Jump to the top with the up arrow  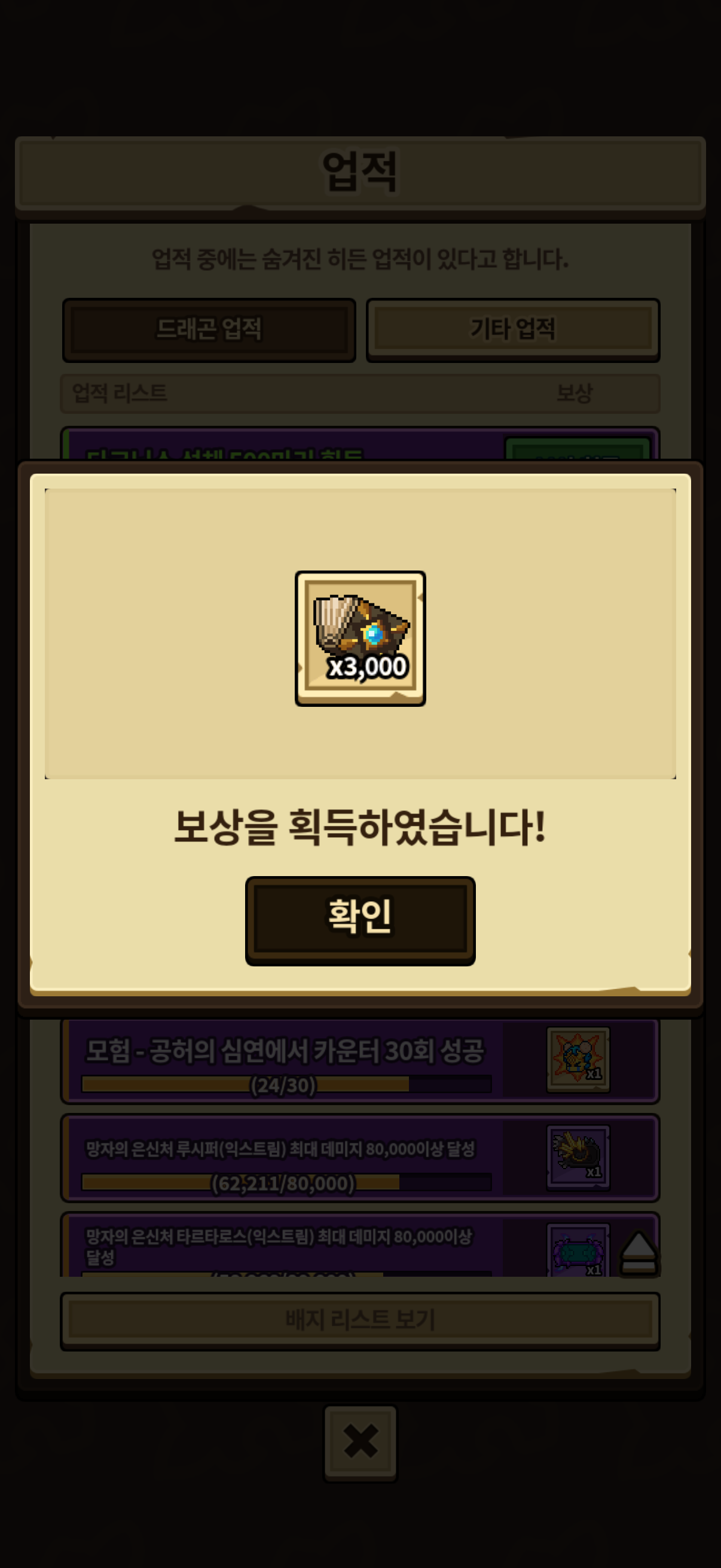(638, 1253)
